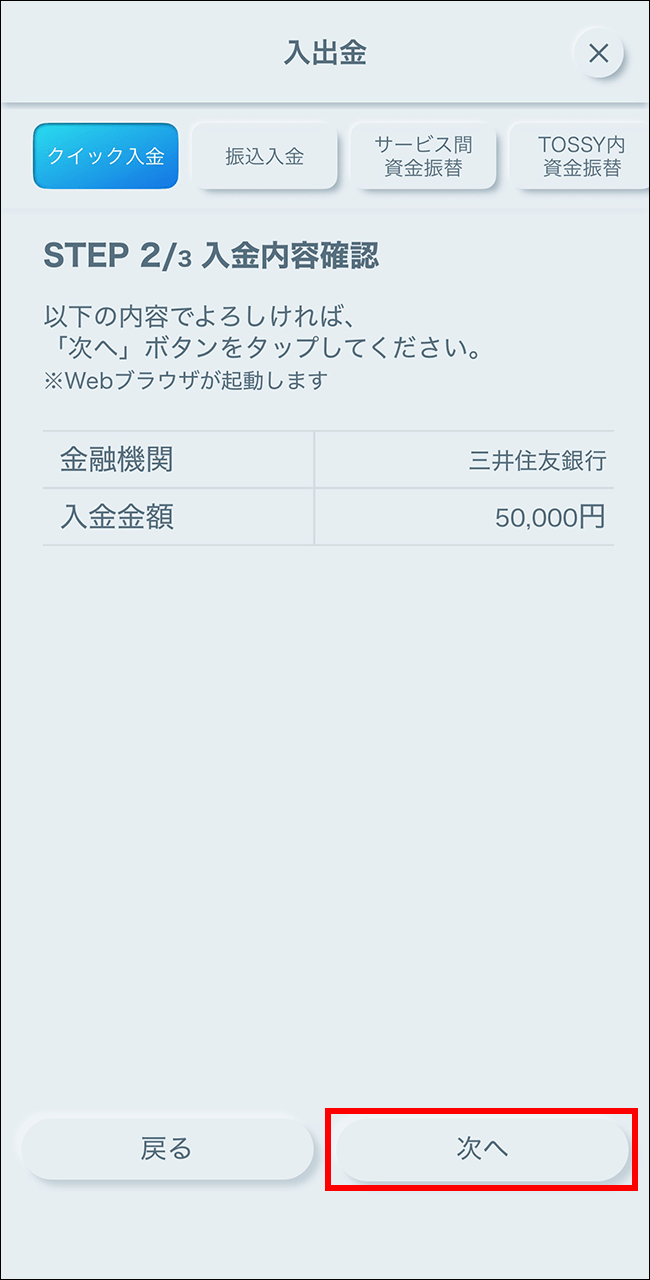Close the 入出金 screen

(598, 53)
